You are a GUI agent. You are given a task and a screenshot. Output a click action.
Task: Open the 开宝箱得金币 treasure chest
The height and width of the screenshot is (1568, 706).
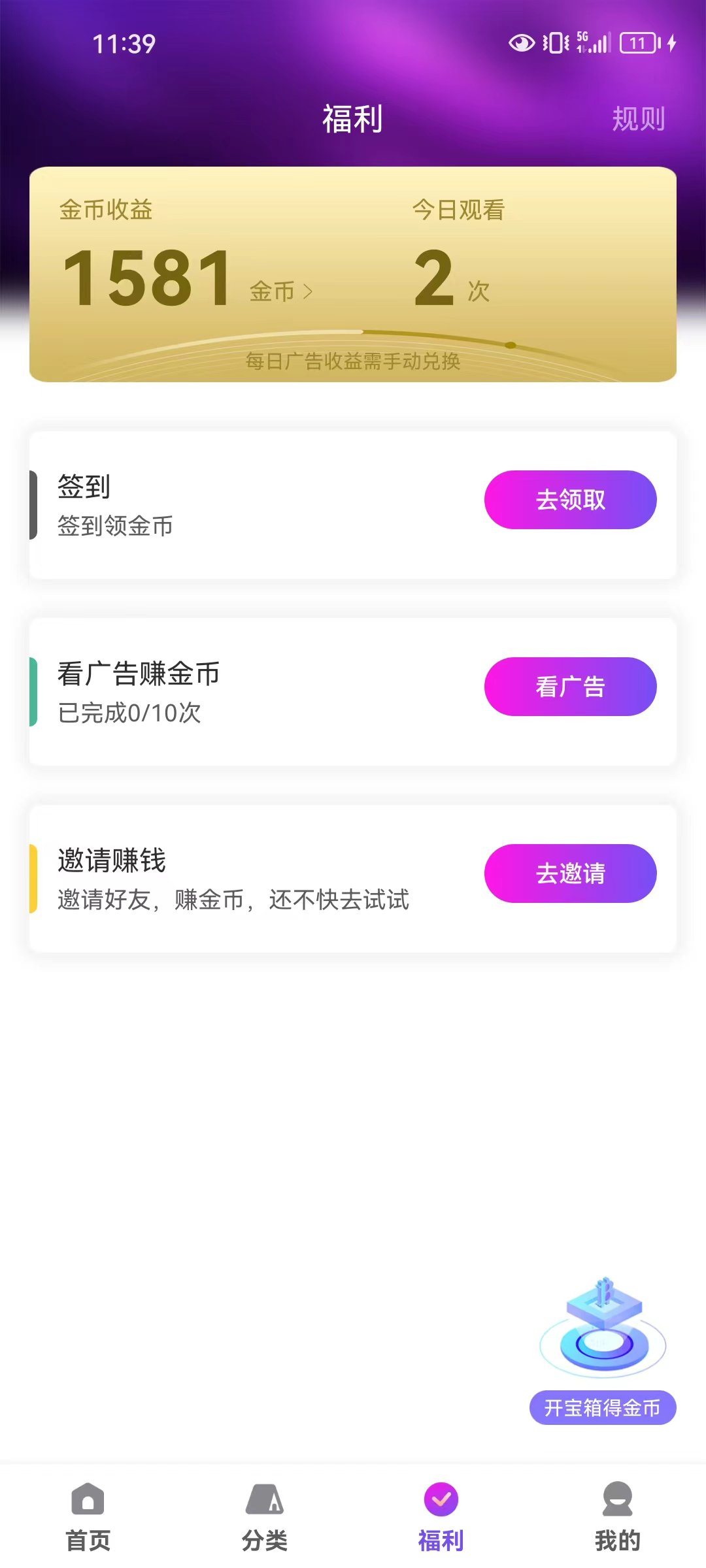602,1352
